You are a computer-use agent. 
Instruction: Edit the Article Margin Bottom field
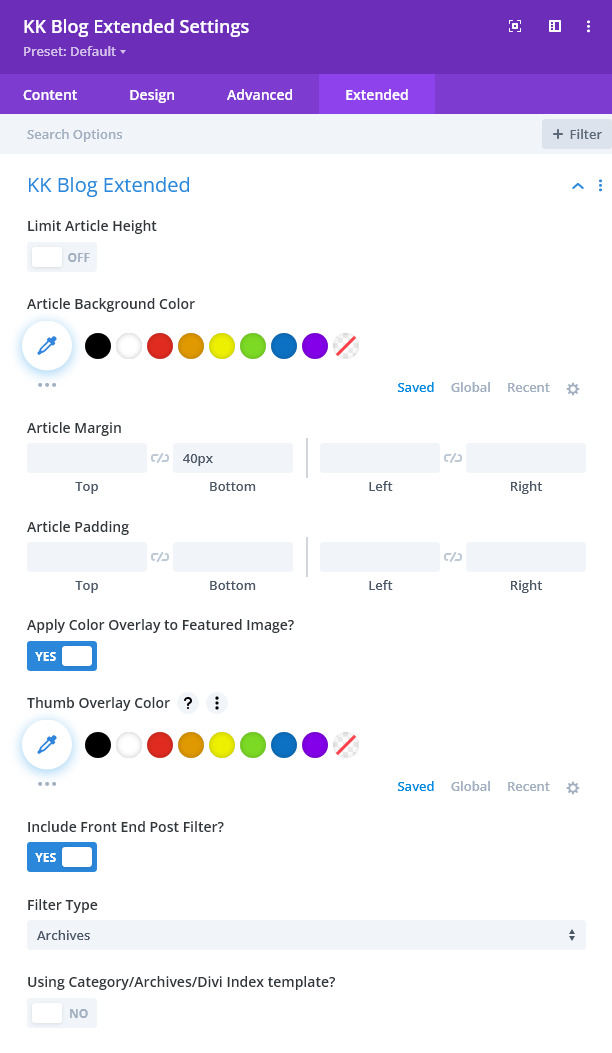tap(232, 458)
